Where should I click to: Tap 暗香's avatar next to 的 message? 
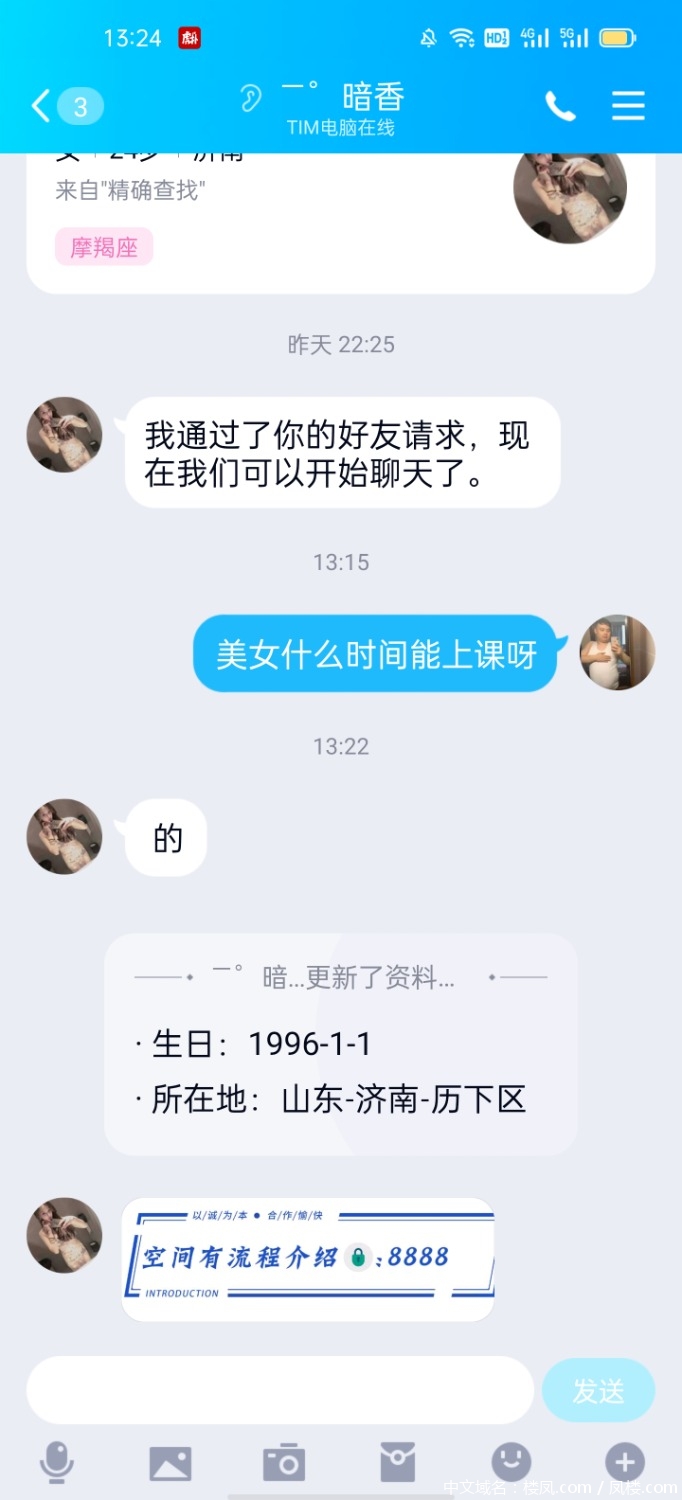point(64,837)
